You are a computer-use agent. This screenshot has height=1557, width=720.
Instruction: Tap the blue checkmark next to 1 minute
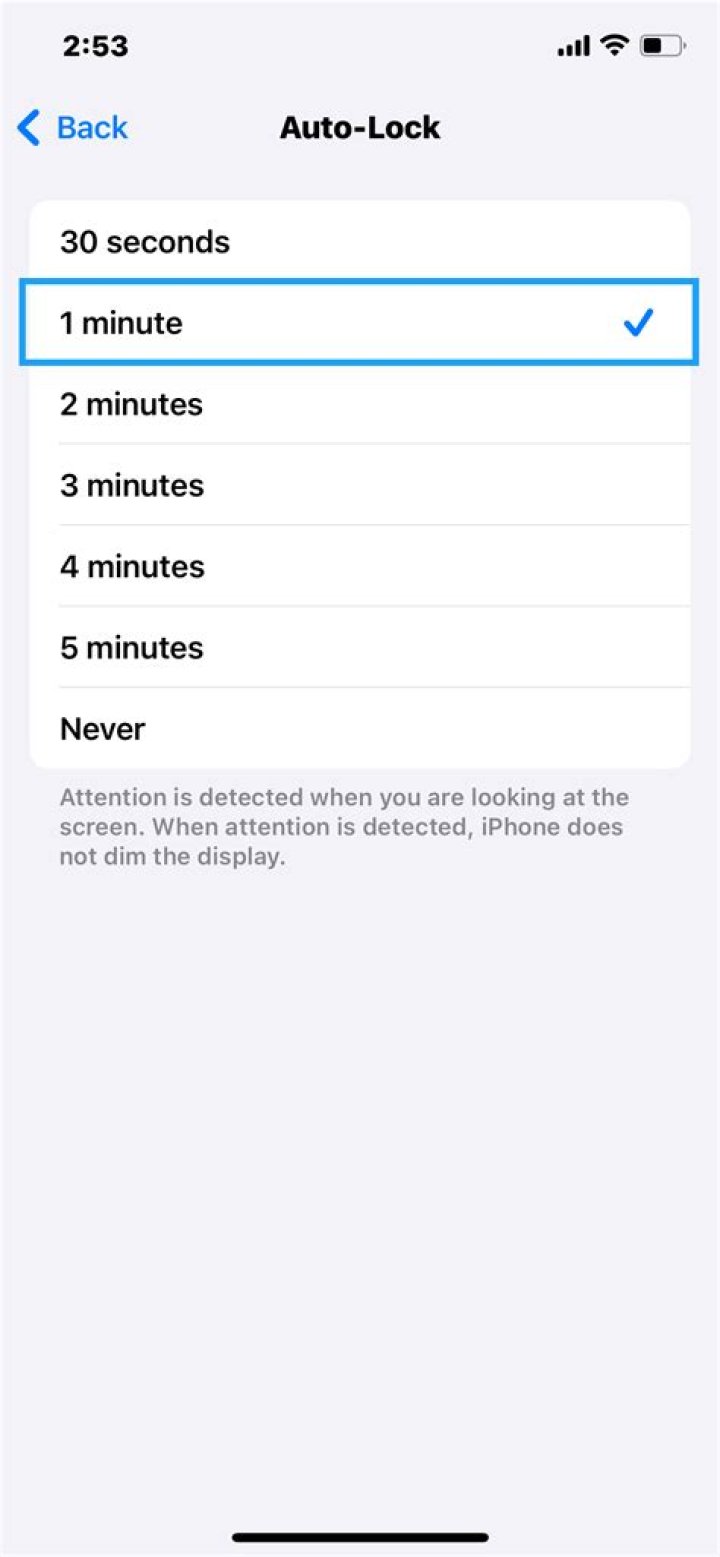[640, 322]
